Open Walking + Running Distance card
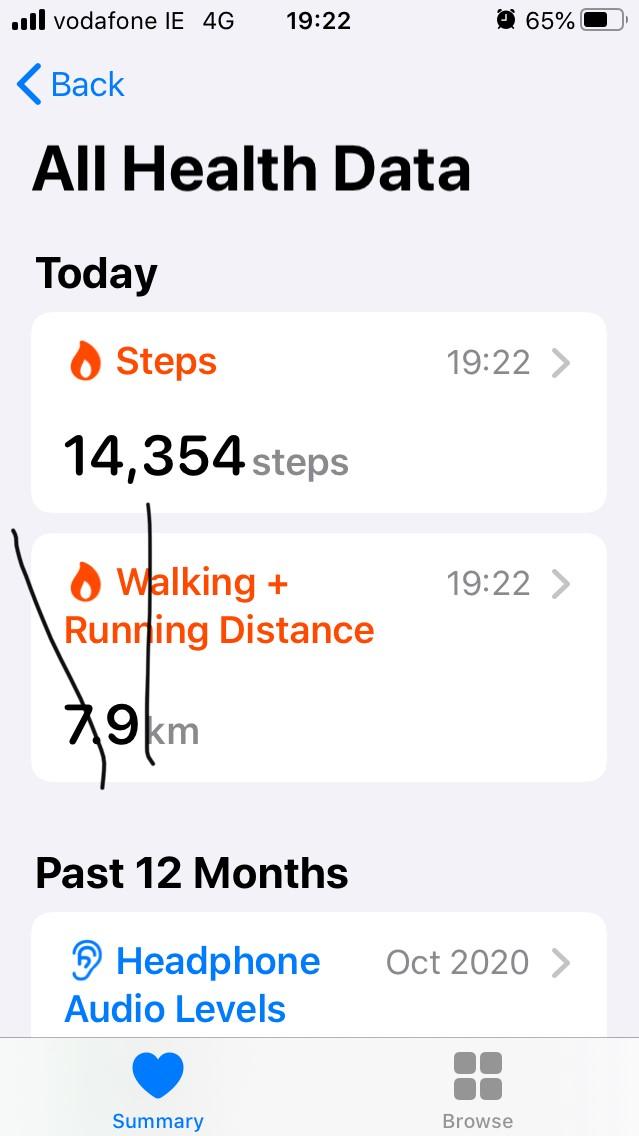Screen dimensions: 639x1136 pos(318,657)
